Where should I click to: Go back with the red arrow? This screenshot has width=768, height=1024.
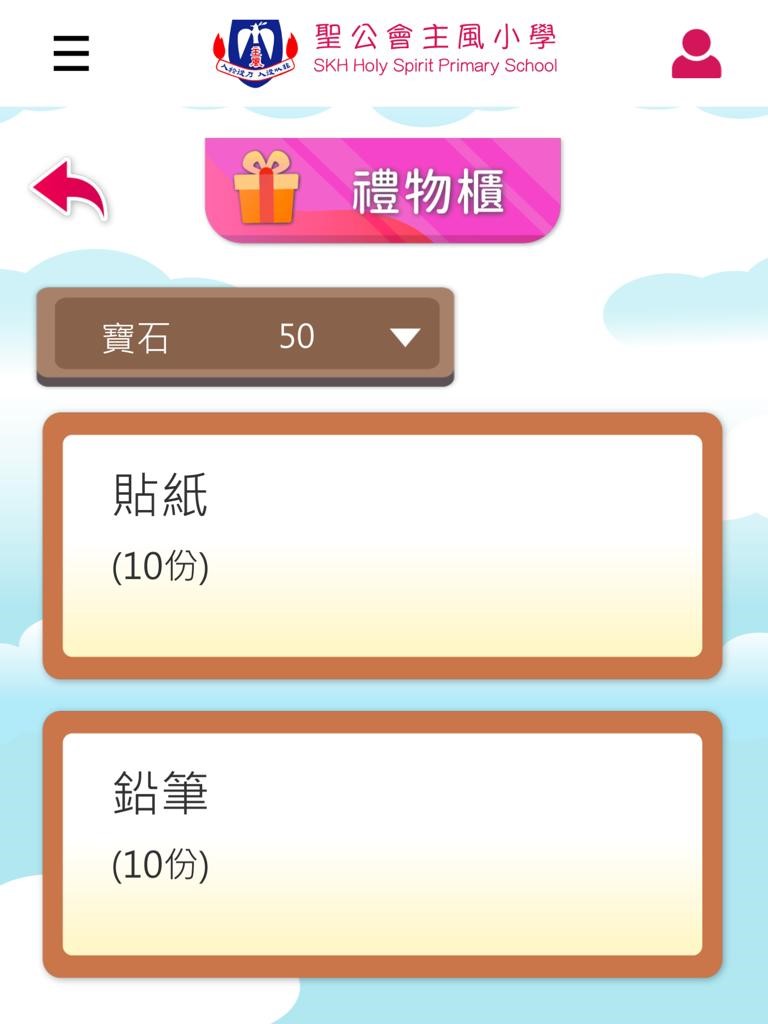pyautogui.click(x=70, y=189)
